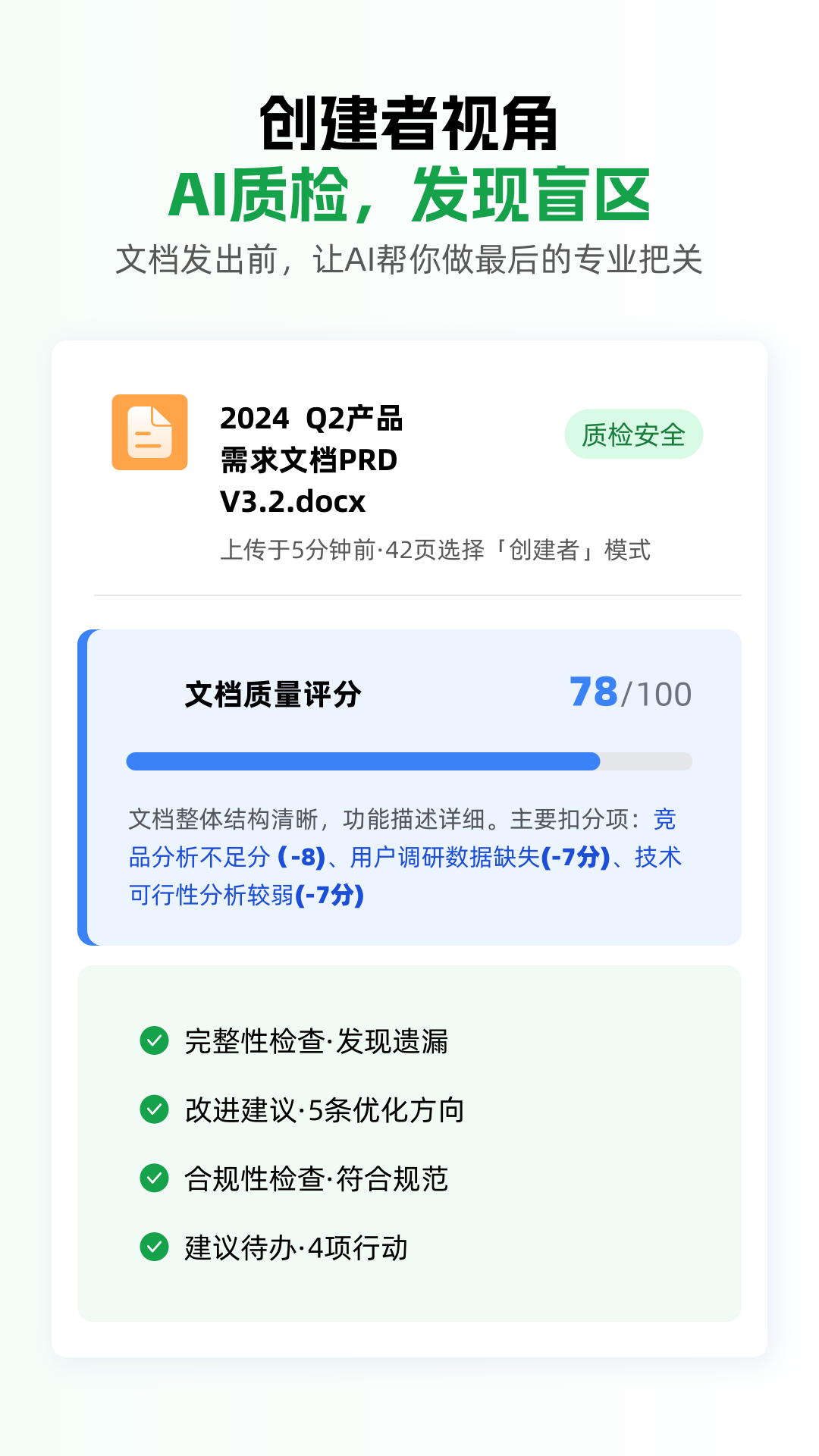This screenshot has width=819, height=1456.
Task: Toggle the 质检安全 safety indicator
Action: tap(635, 434)
